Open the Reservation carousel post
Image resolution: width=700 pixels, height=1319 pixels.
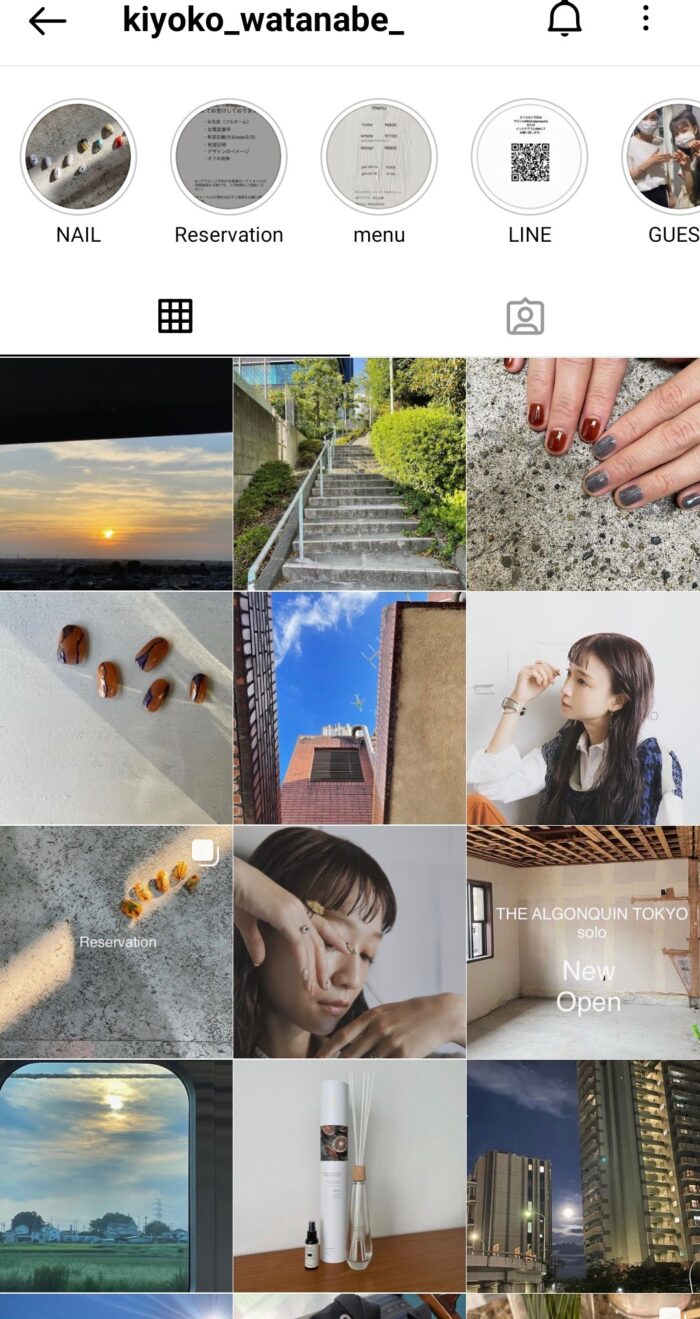(x=116, y=941)
